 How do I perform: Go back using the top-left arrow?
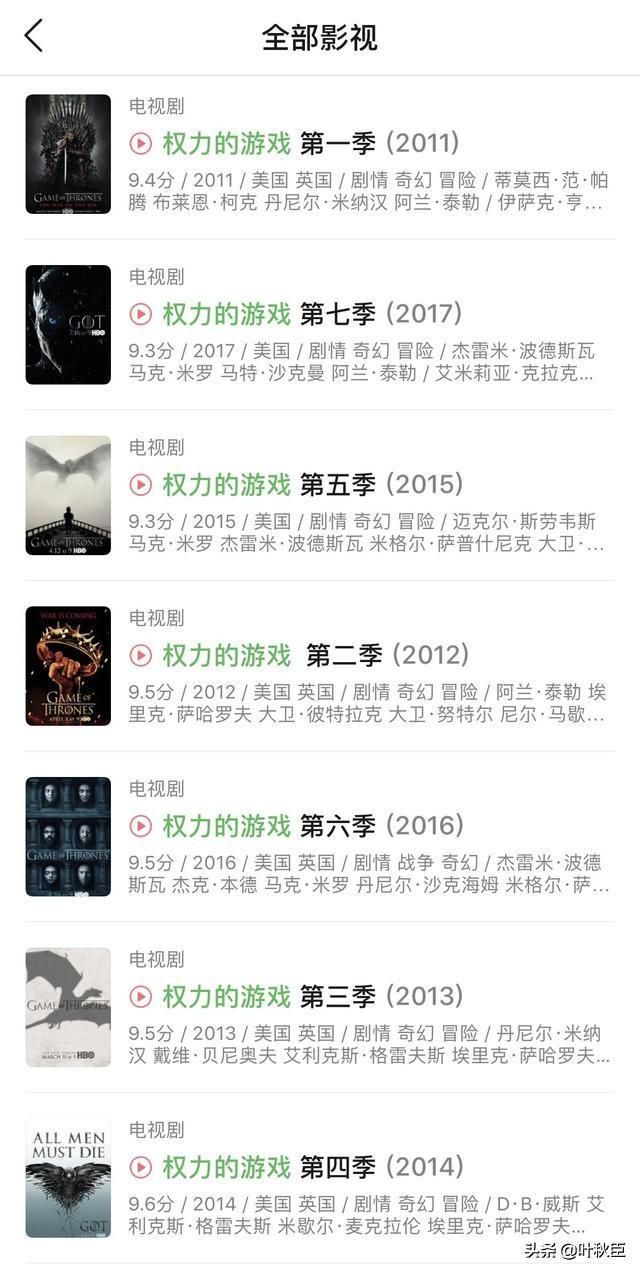coord(34,36)
